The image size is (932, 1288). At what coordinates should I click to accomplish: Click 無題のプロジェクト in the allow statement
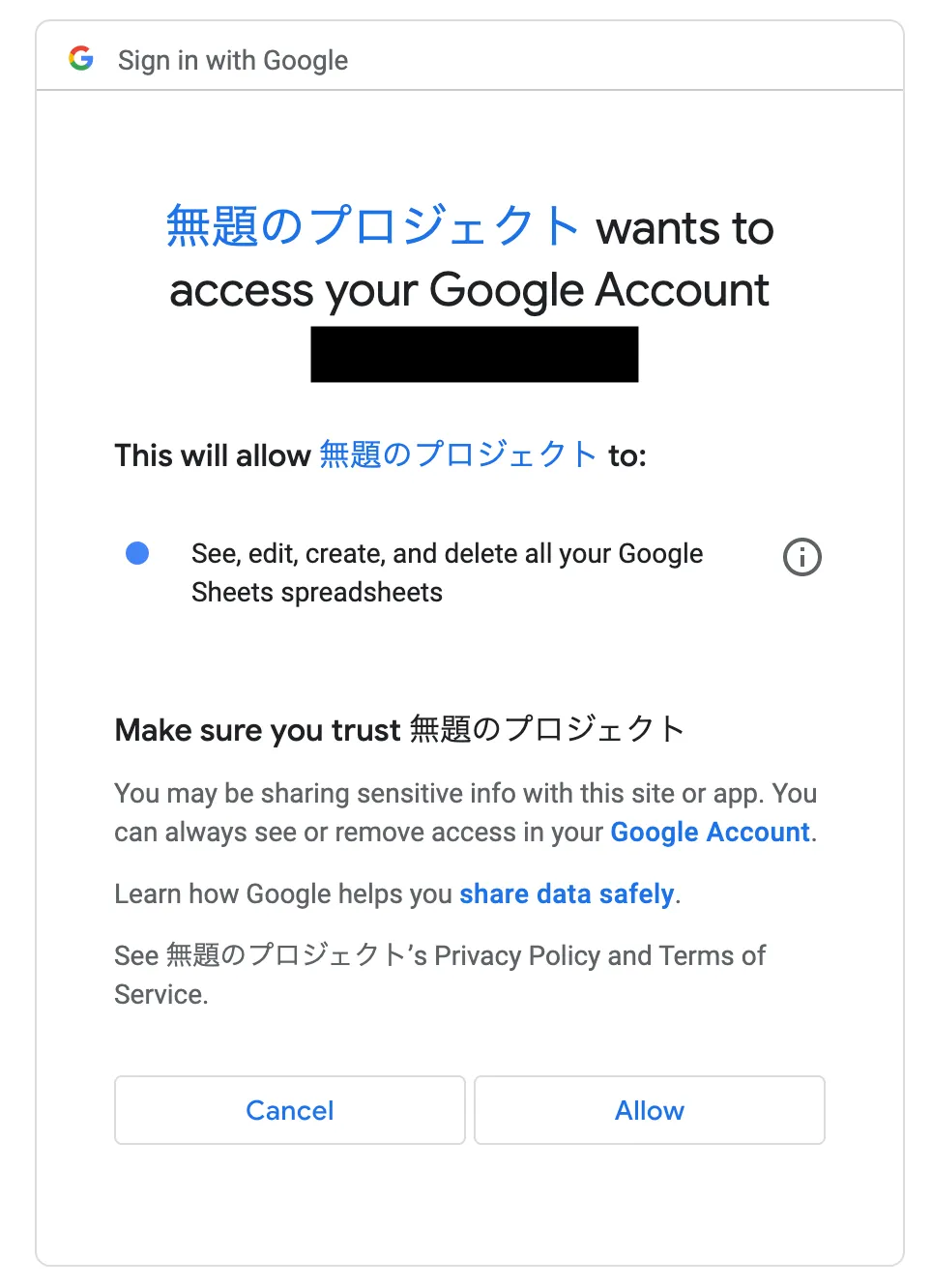point(458,454)
